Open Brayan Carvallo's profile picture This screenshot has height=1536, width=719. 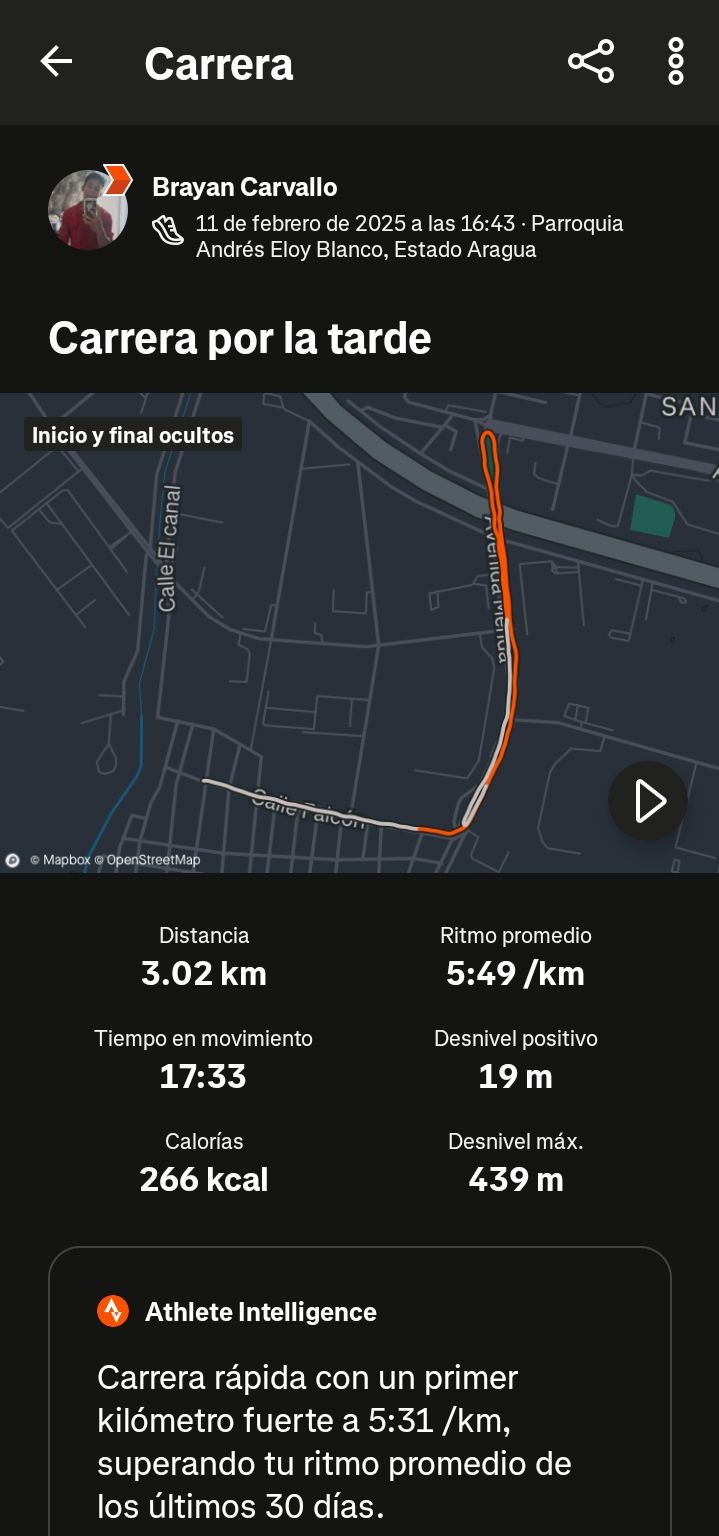[x=88, y=209]
